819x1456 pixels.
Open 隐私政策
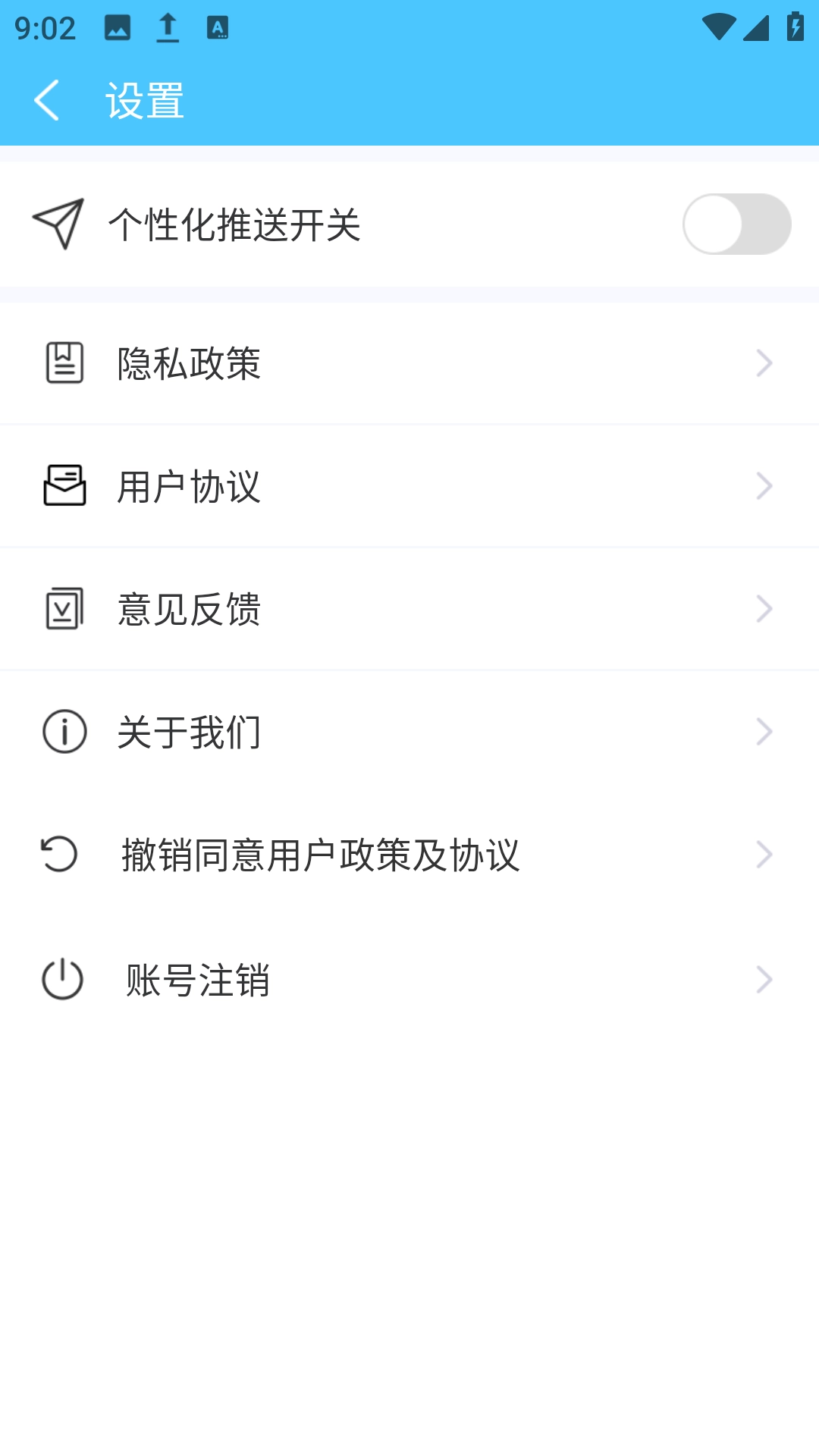pos(409,363)
